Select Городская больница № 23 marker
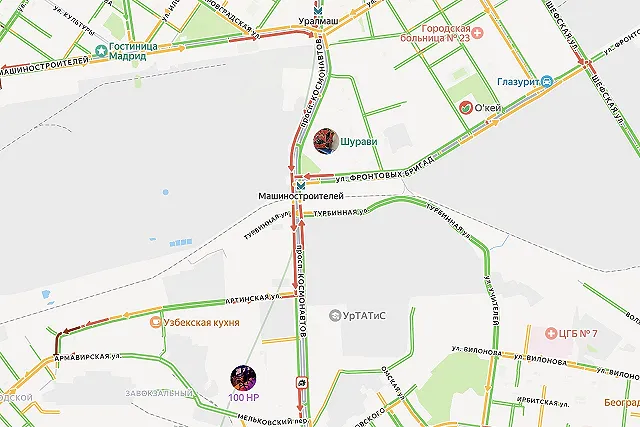Viewport: 640px width, 427px height. [478, 32]
